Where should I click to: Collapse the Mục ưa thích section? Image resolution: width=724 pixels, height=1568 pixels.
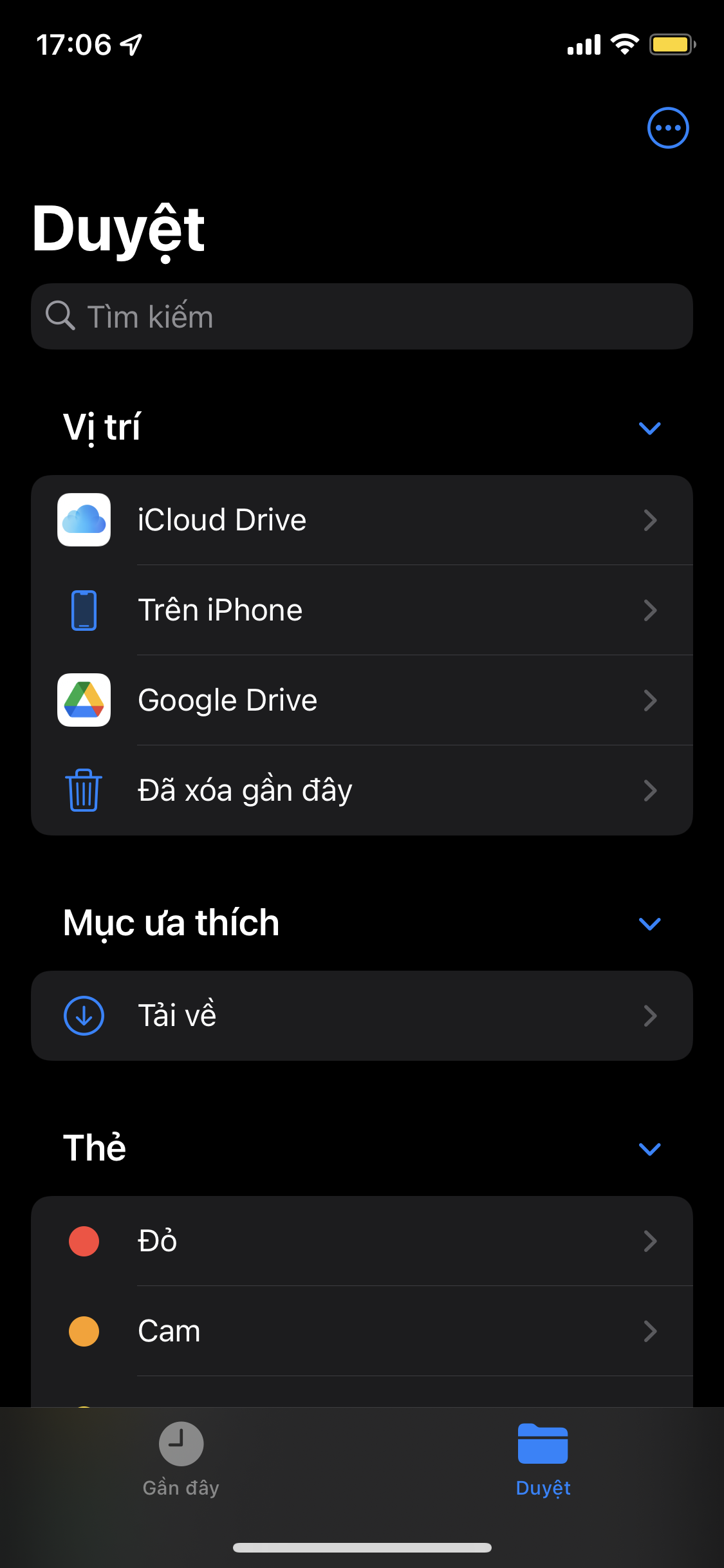tap(649, 924)
